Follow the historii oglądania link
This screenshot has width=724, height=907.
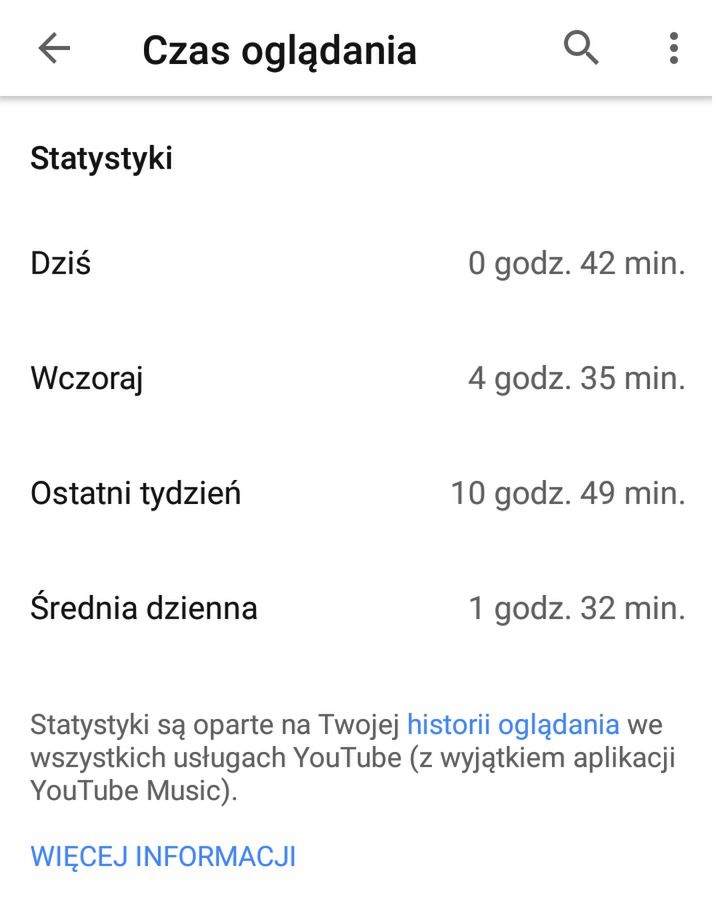click(x=513, y=724)
